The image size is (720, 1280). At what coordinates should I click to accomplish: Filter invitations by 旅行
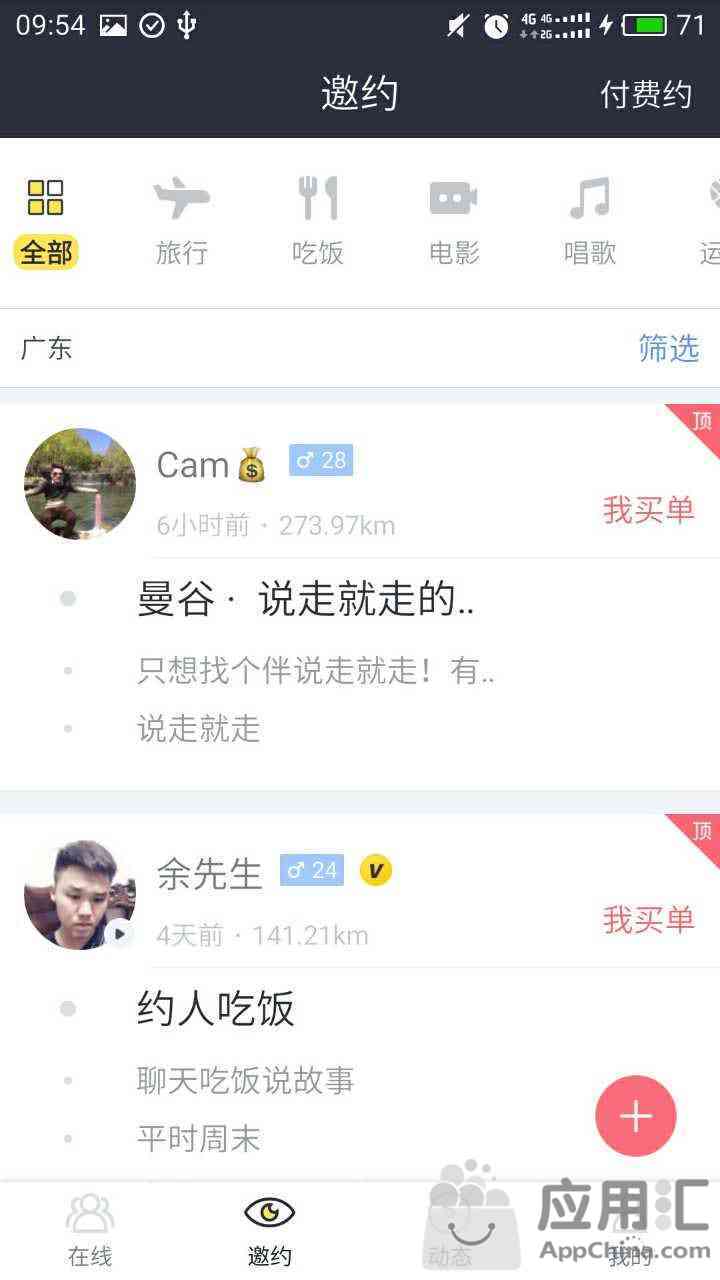tap(181, 223)
